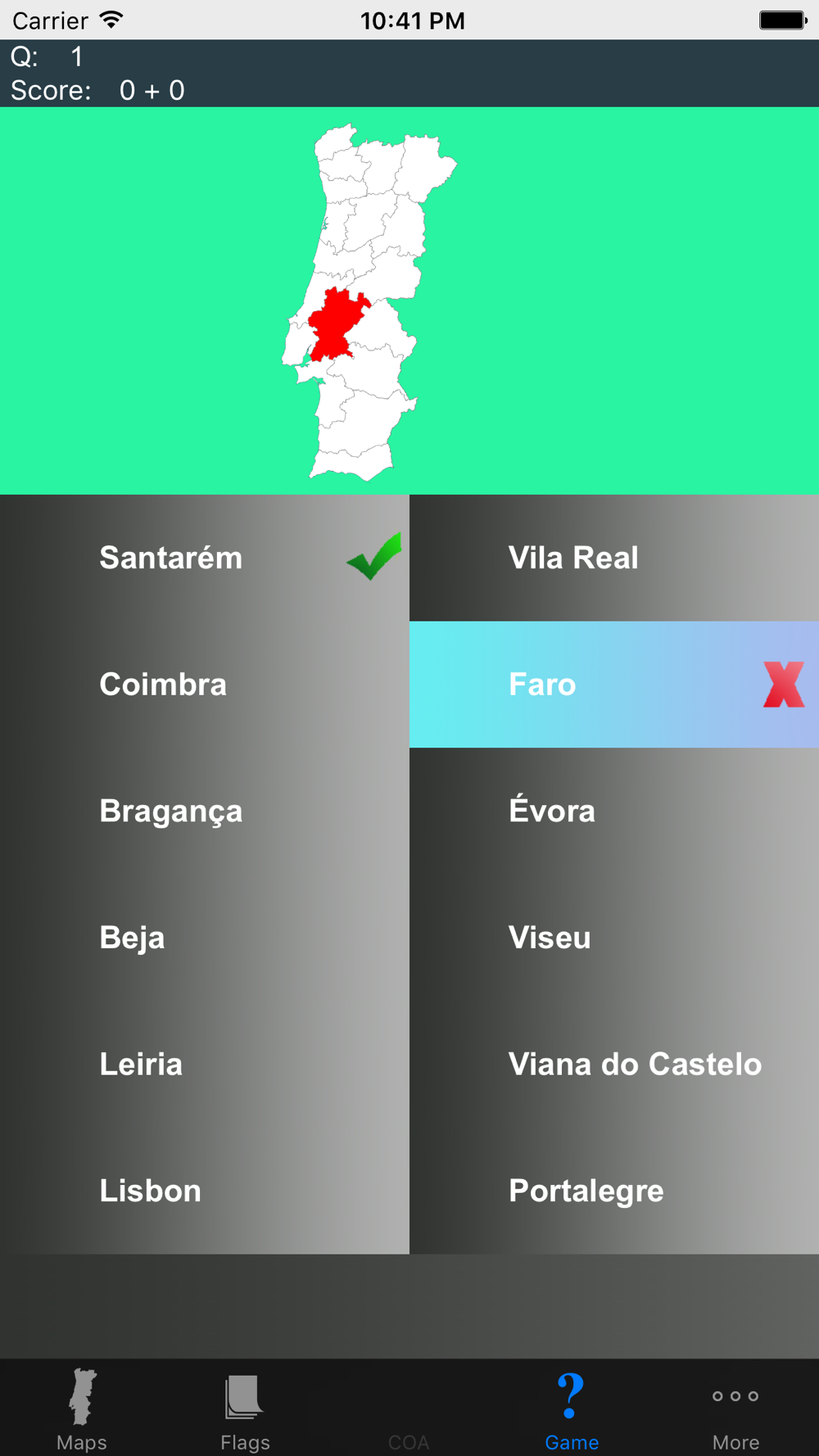Viewport: 819px width, 1456px height.
Task: Select the Viseu answer
Action: 614,938
